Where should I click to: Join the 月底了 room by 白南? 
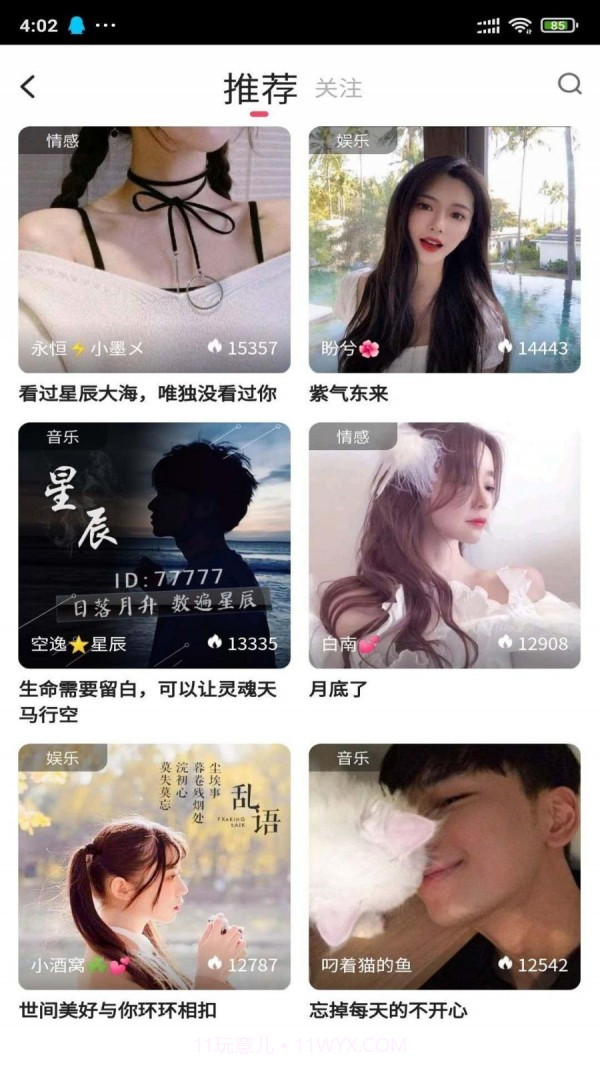coord(444,545)
